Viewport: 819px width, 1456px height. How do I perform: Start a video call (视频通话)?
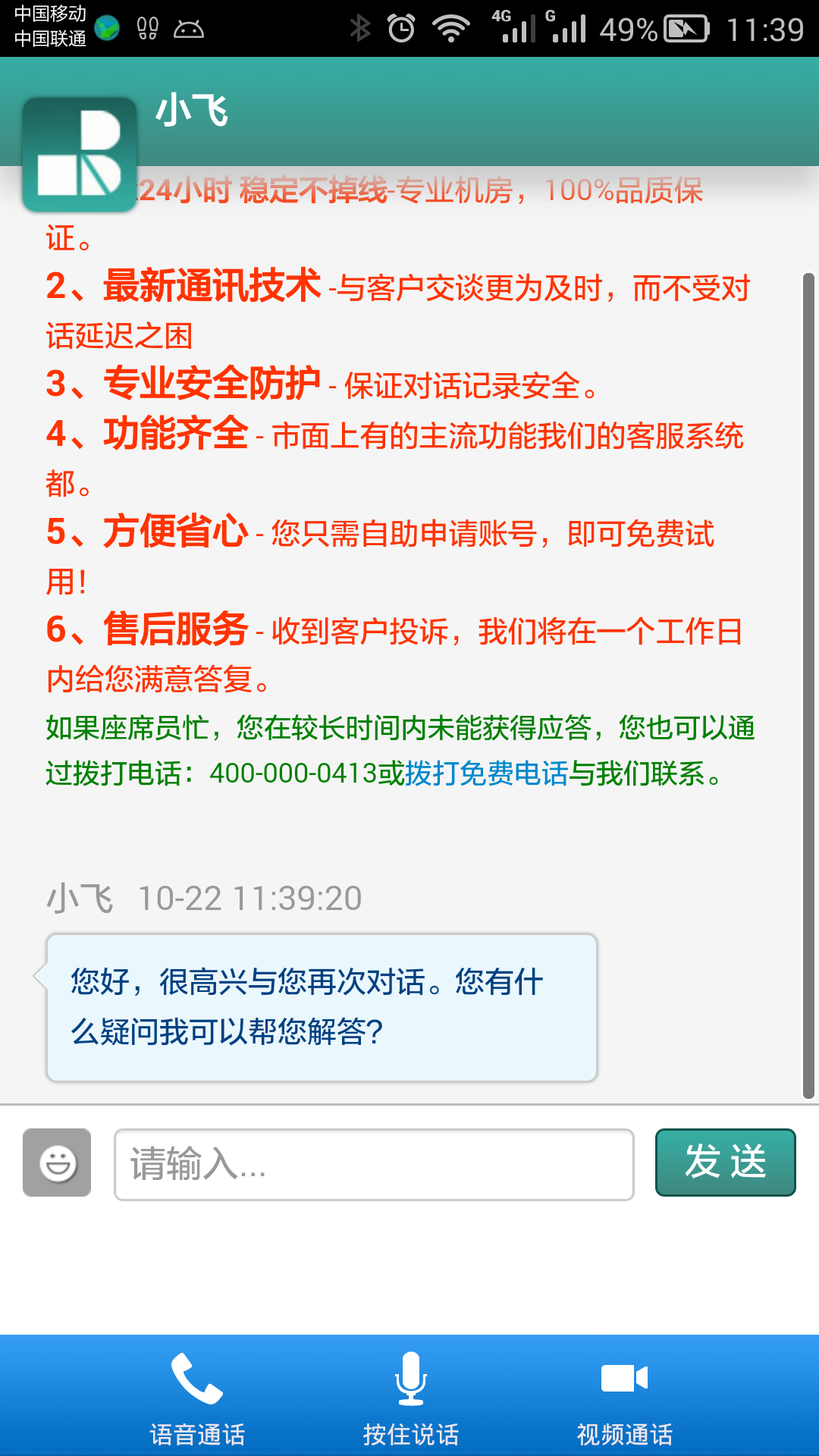point(624,1397)
